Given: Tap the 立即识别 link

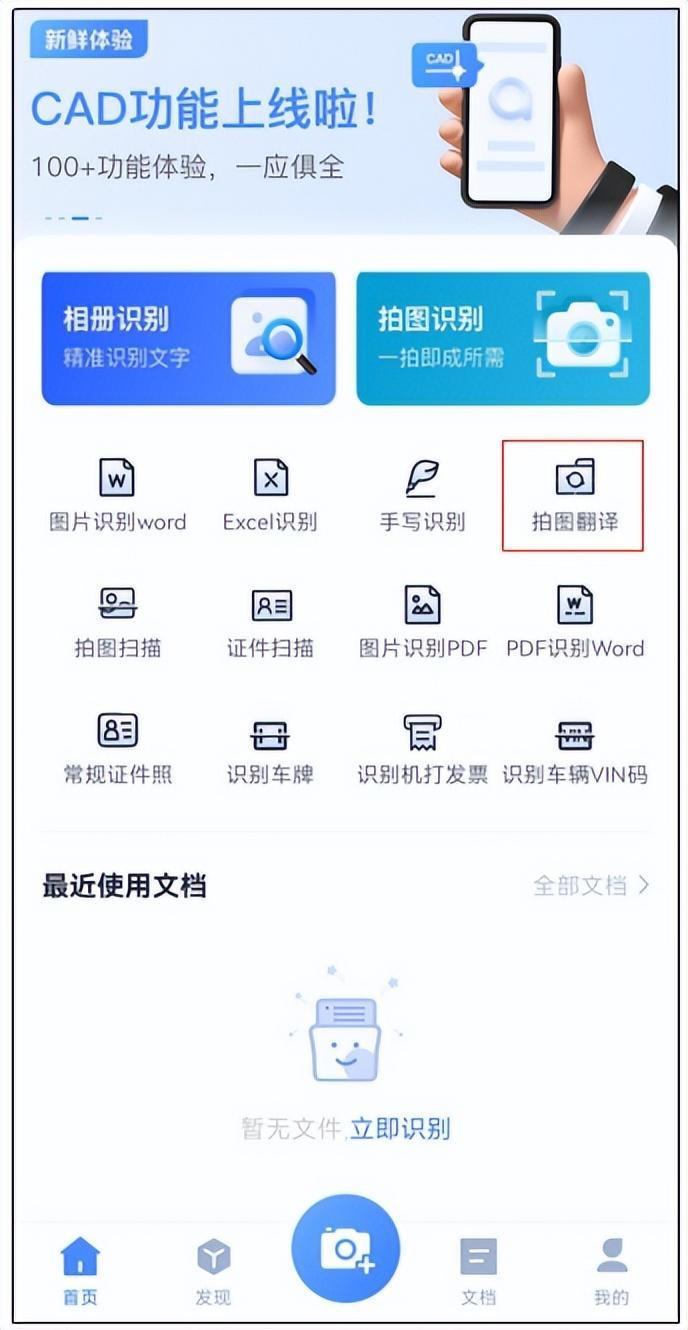Looking at the screenshot, I should click(x=400, y=1129).
